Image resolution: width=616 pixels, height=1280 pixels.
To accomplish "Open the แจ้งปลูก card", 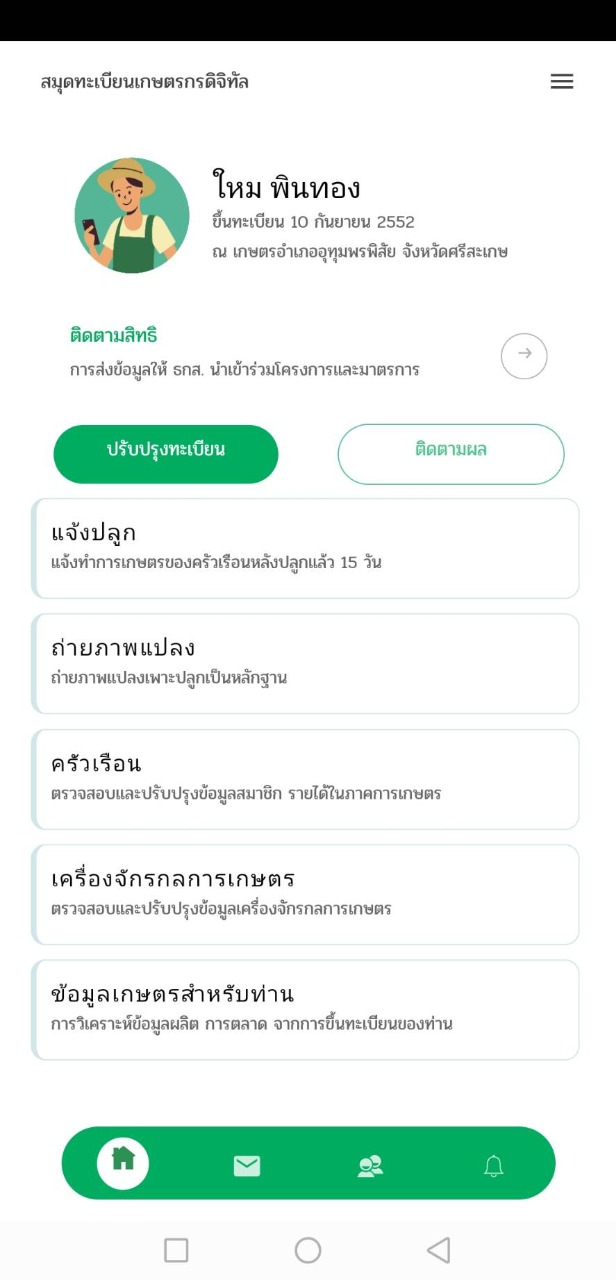I will click(306, 548).
